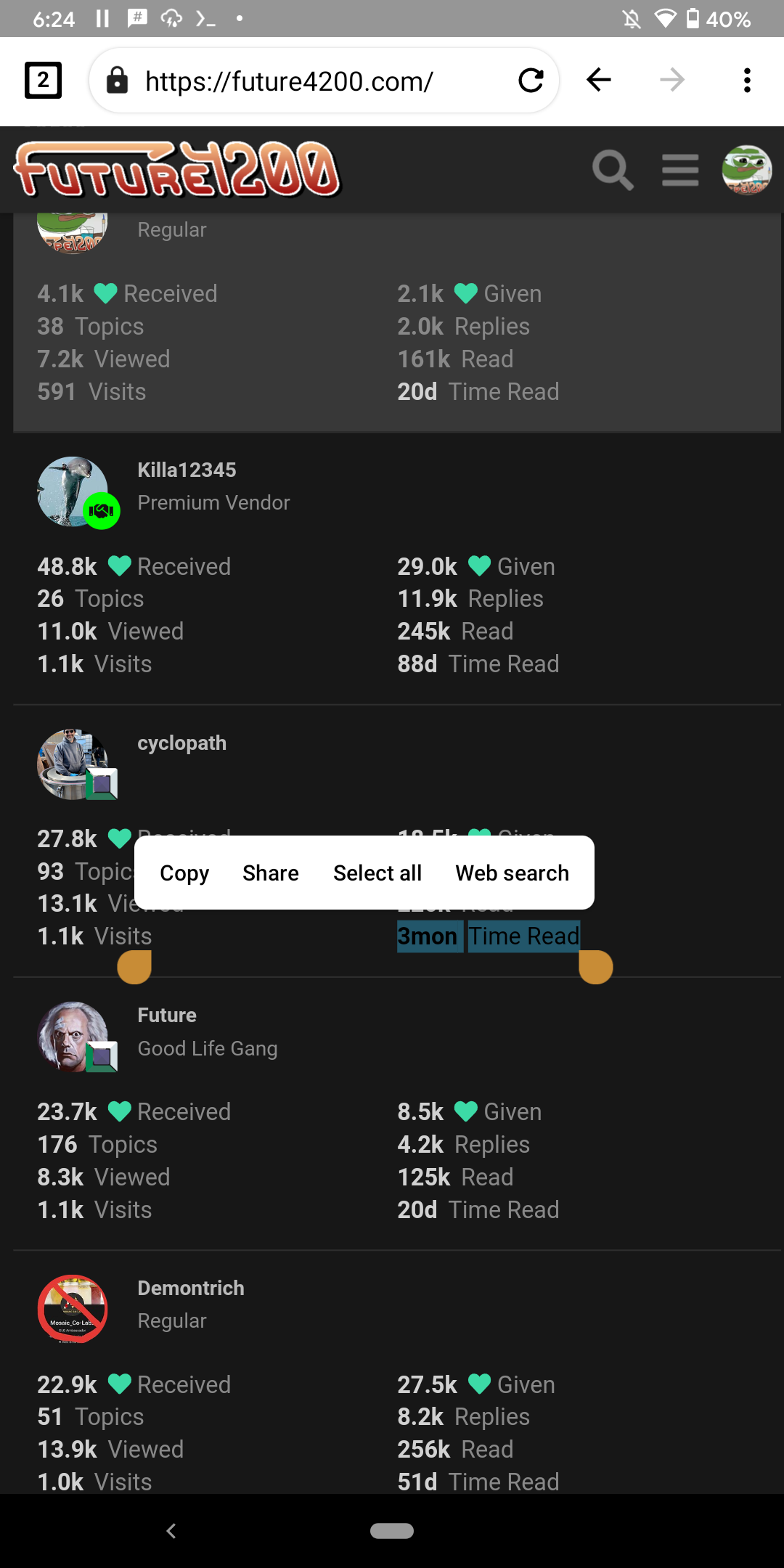
Task: Open the browser tab switcher
Action: [43, 80]
